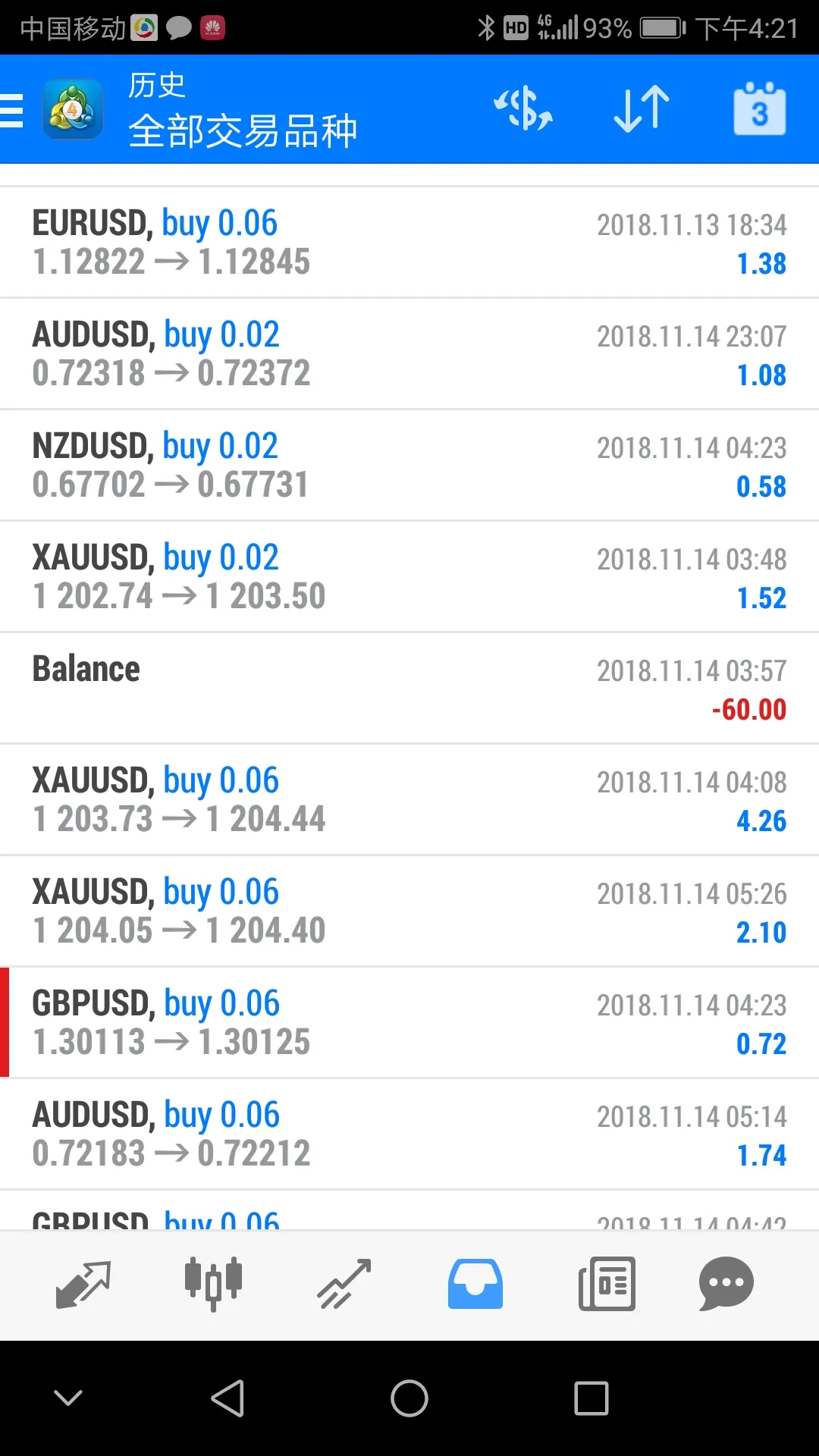Select GBPUSD trade with profit 0.72

pyautogui.click(x=409, y=1023)
